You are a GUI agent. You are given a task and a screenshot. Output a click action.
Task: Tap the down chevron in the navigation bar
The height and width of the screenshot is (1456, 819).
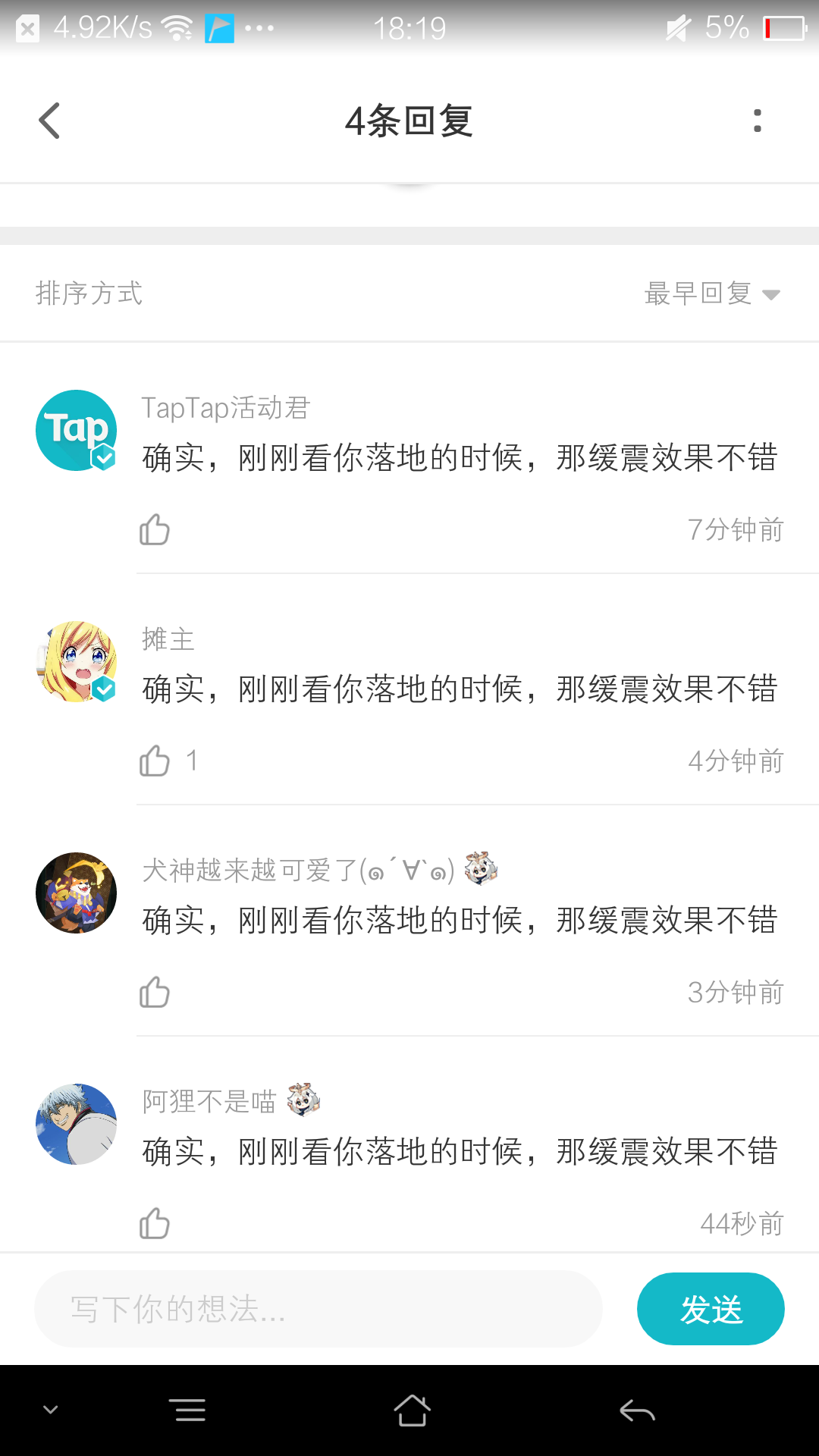50,1408
